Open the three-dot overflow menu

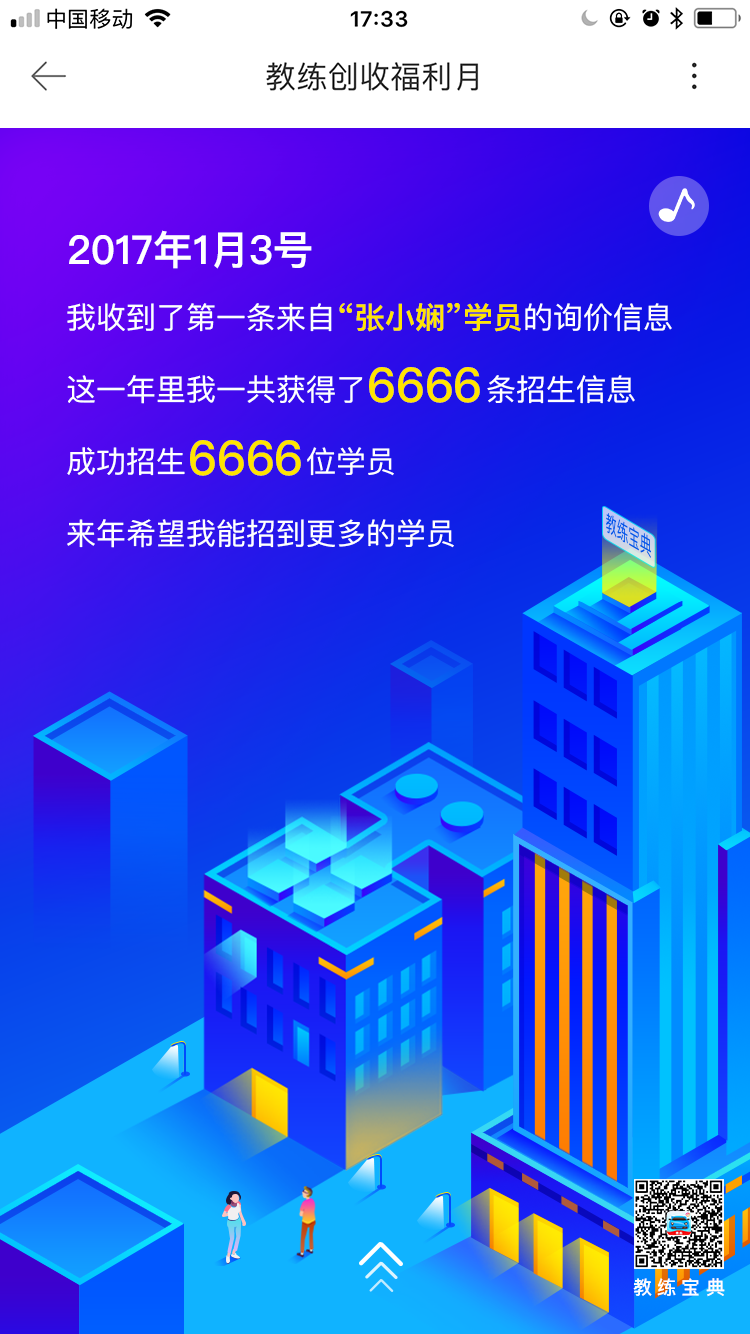click(694, 76)
